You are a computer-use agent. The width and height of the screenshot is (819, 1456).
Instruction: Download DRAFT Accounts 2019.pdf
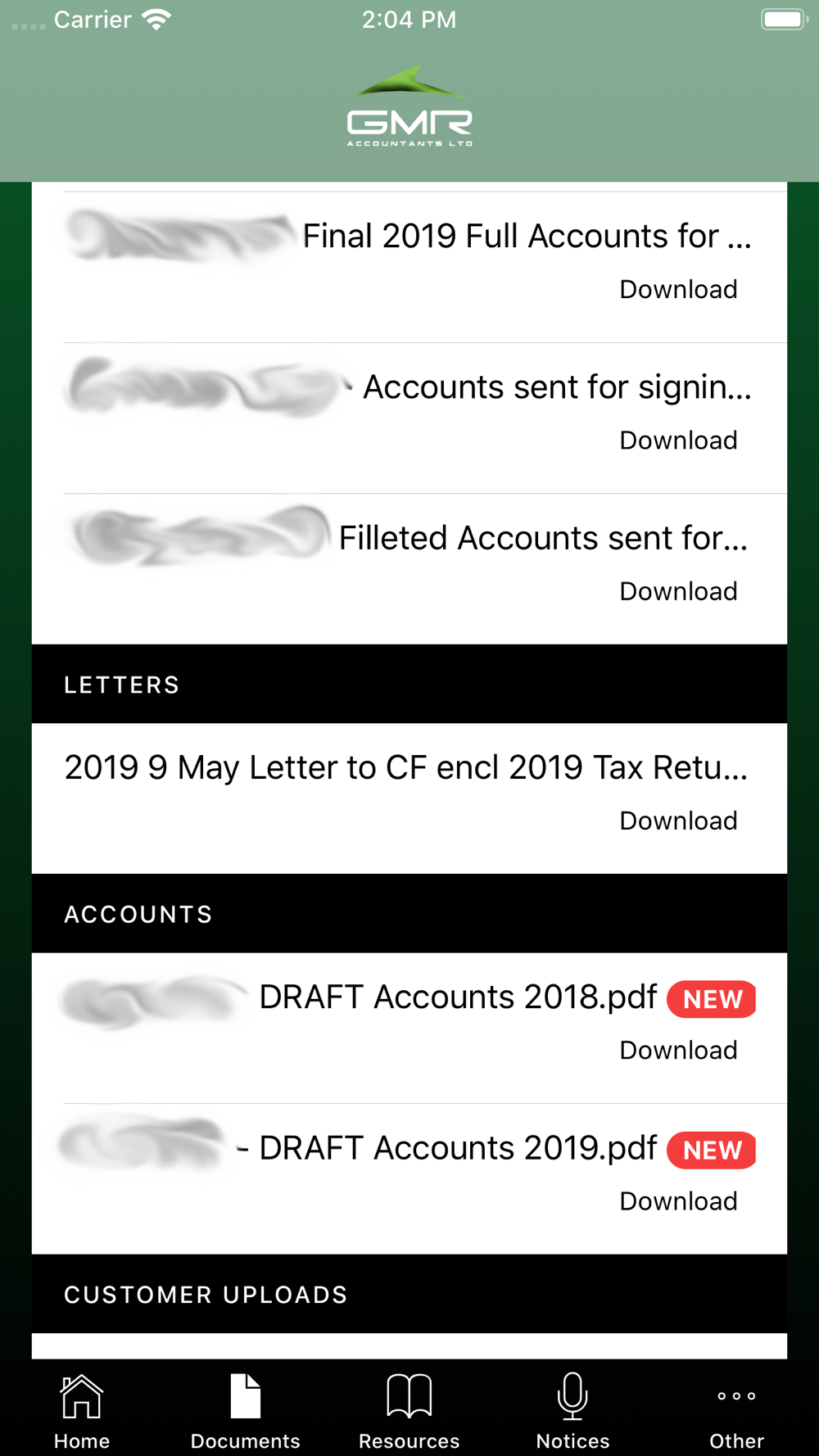(678, 1201)
